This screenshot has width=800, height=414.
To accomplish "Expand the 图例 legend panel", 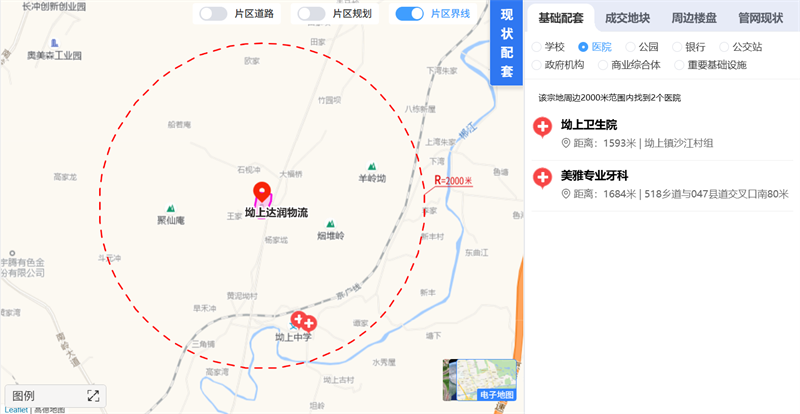I will pyautogui.click(x=54, y=396).
